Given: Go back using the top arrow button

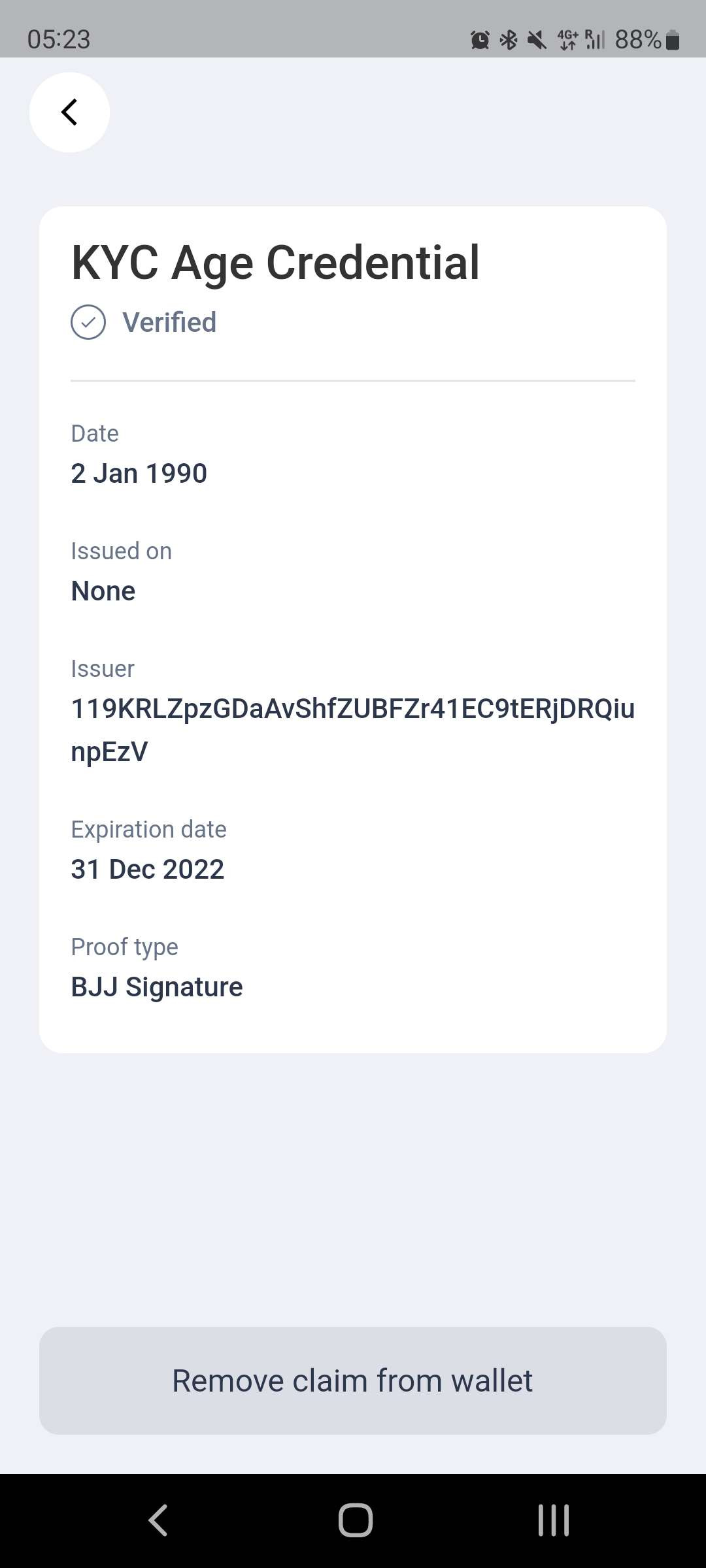Looking at the screenshot, I should (69, 112).
